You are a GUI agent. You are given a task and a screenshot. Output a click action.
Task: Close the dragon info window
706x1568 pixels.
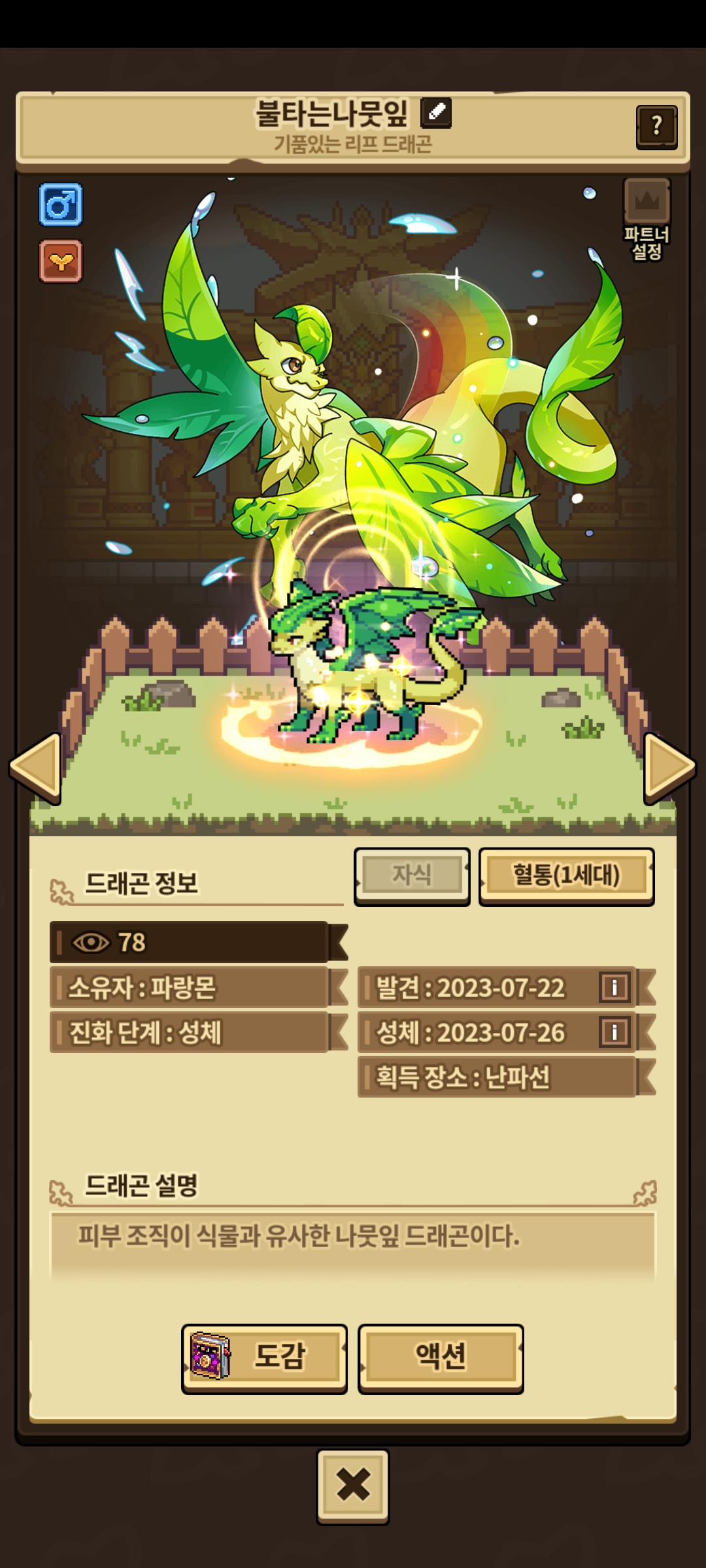coord(353,1486)
